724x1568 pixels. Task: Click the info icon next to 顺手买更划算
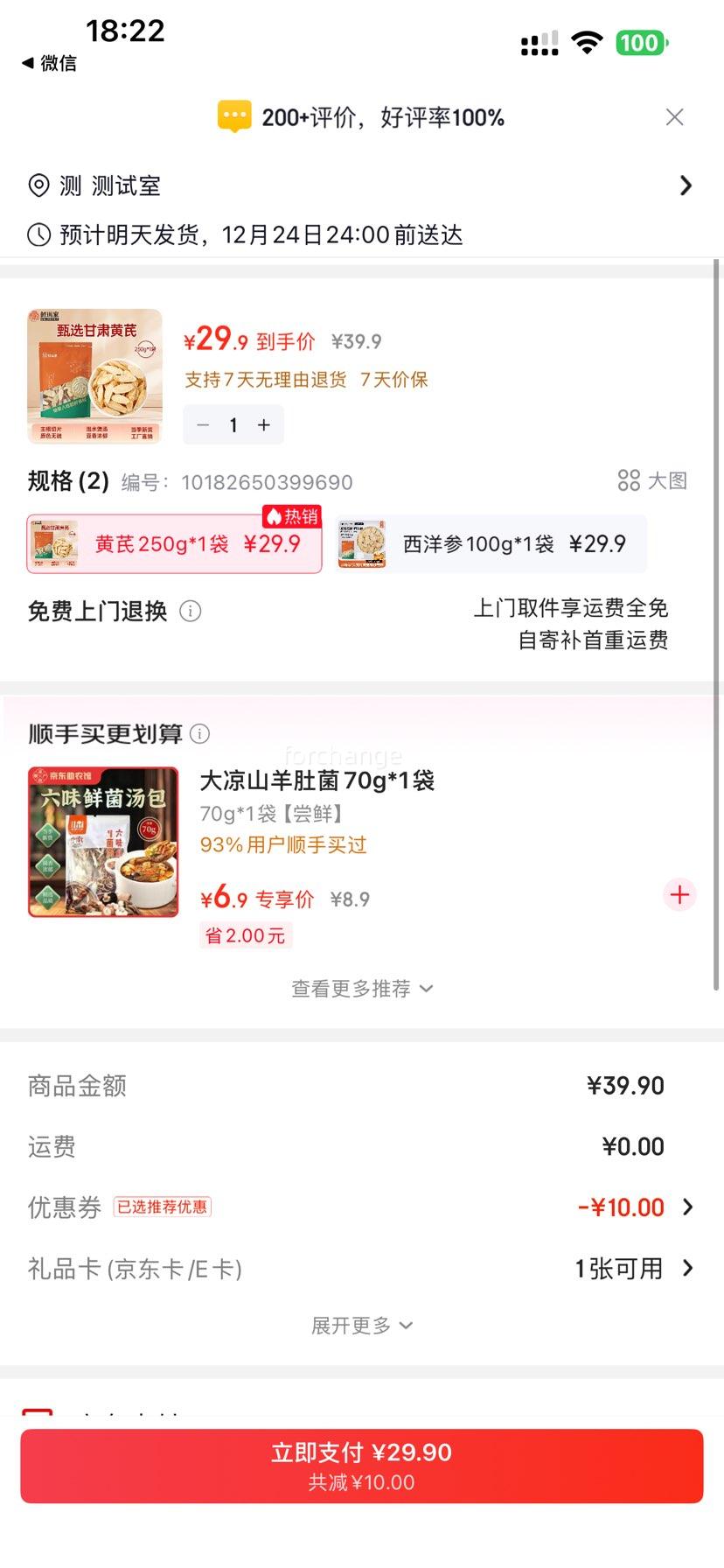click(200, 735)
